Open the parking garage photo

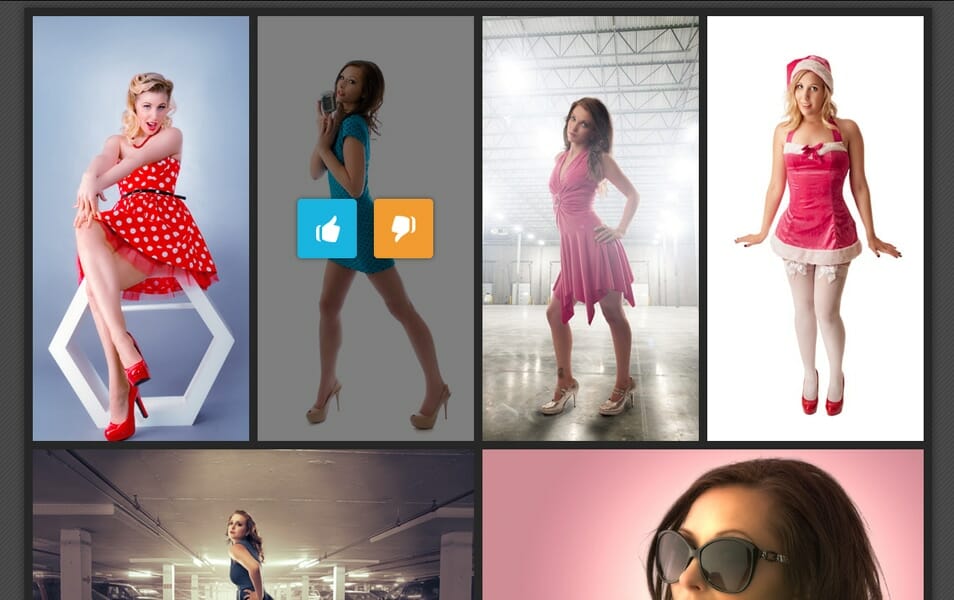point(253,525)
